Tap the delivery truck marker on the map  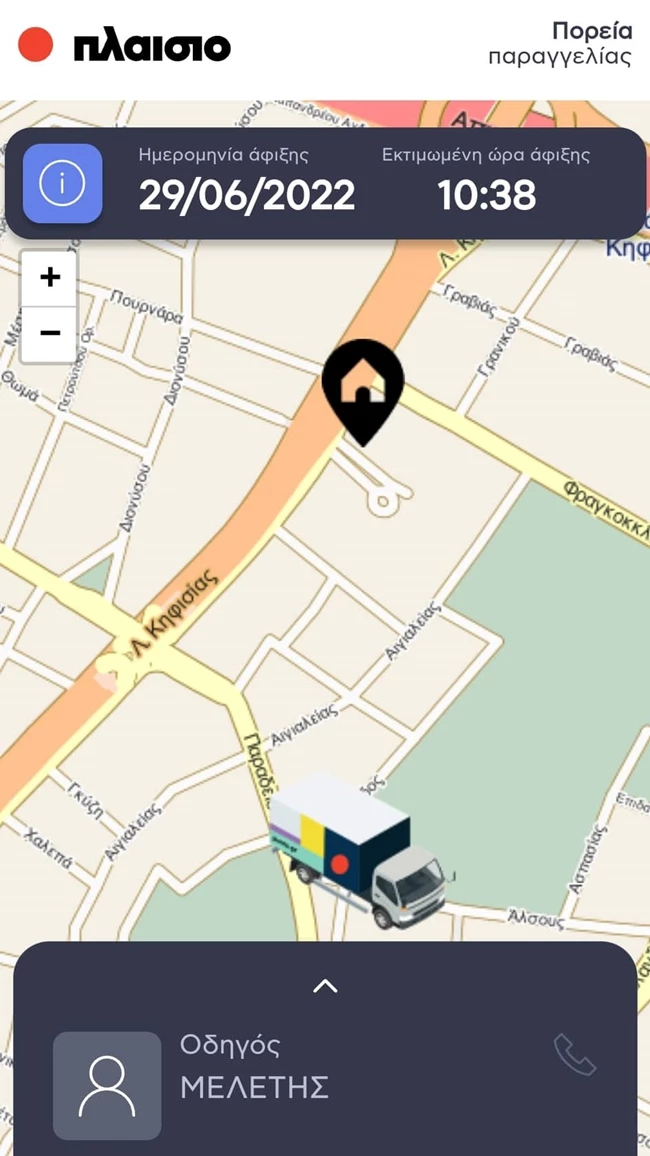pos(360,850)
